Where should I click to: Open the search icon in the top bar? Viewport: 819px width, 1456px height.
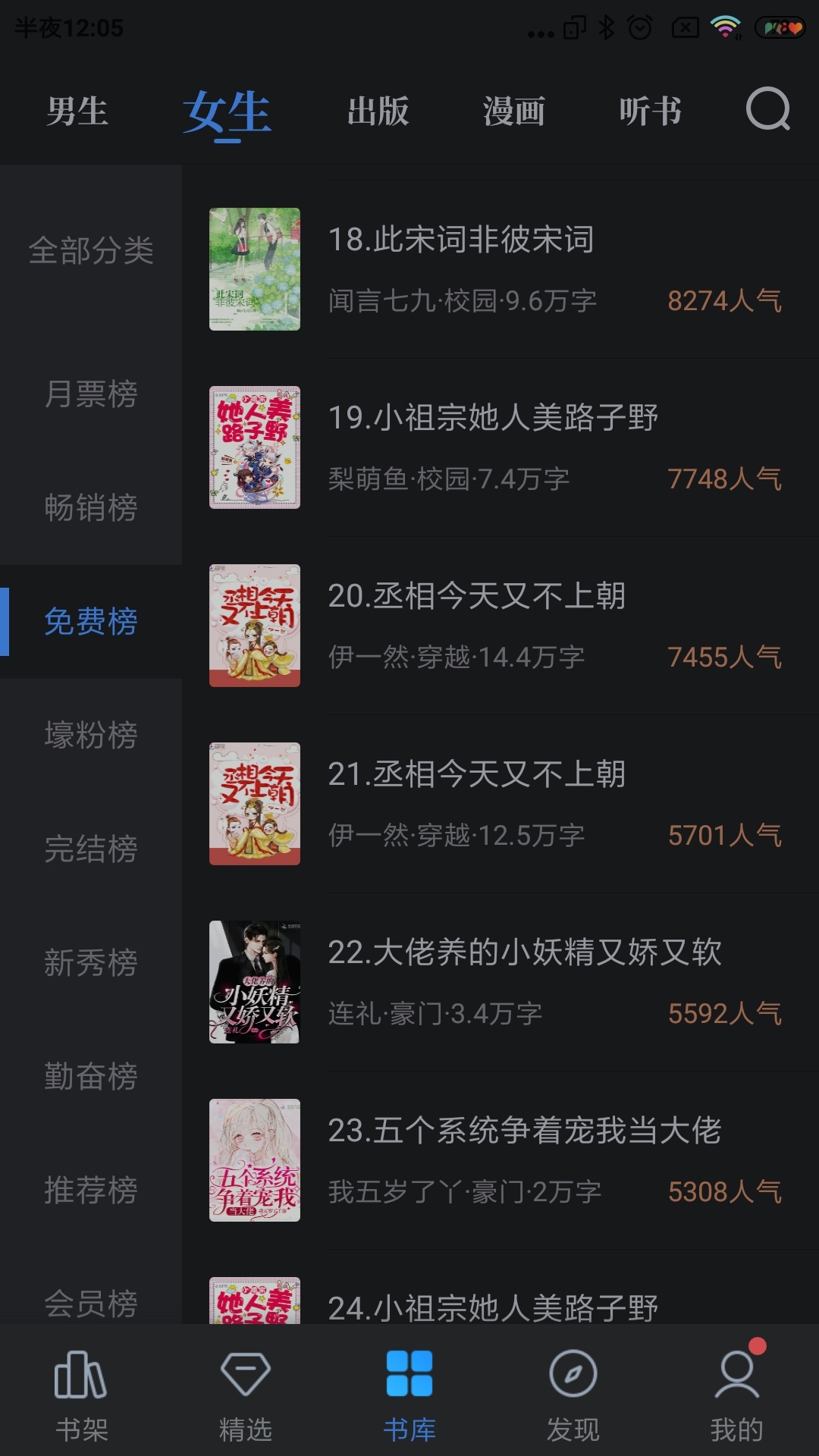click(767, 111)
